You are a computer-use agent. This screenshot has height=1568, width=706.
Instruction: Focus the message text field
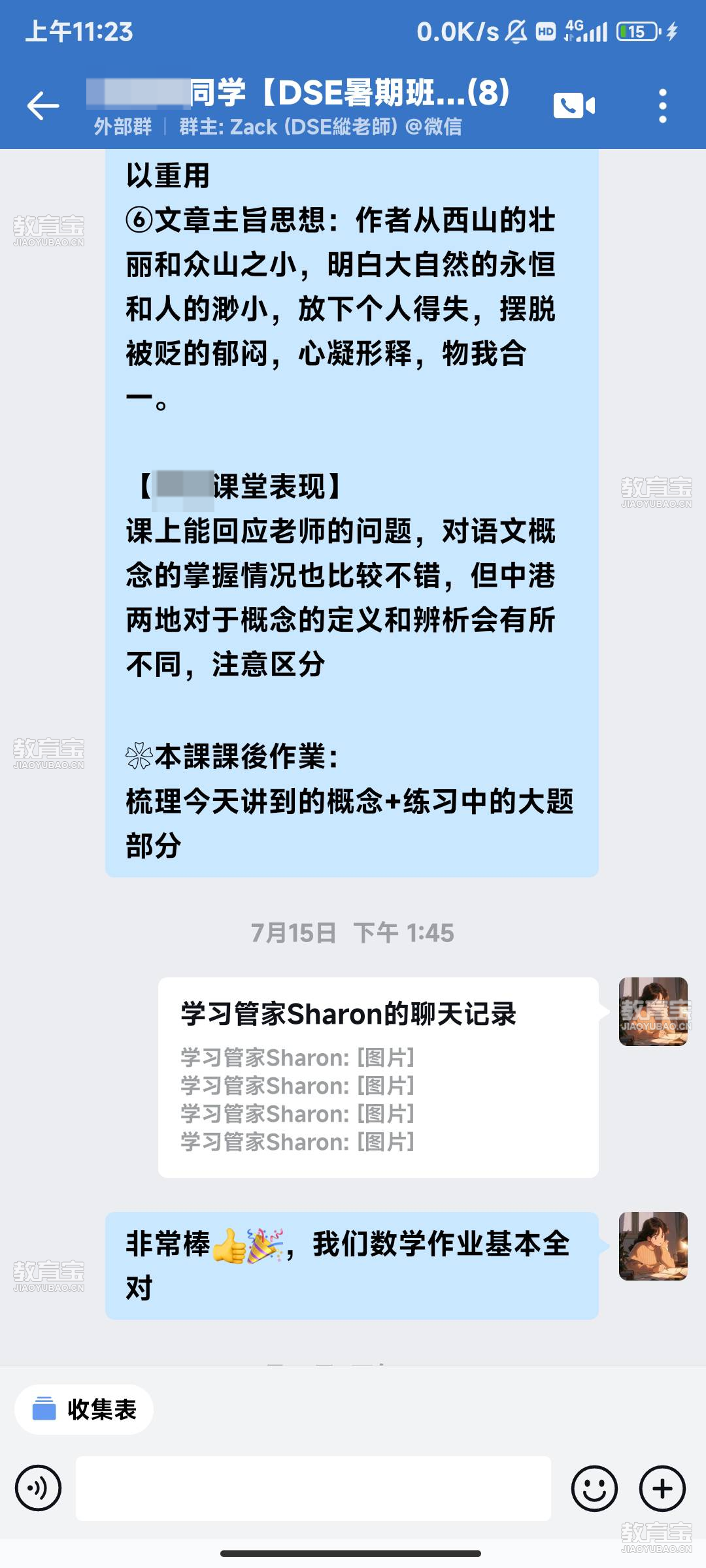pyautogui.click(x=314, y=1488)
